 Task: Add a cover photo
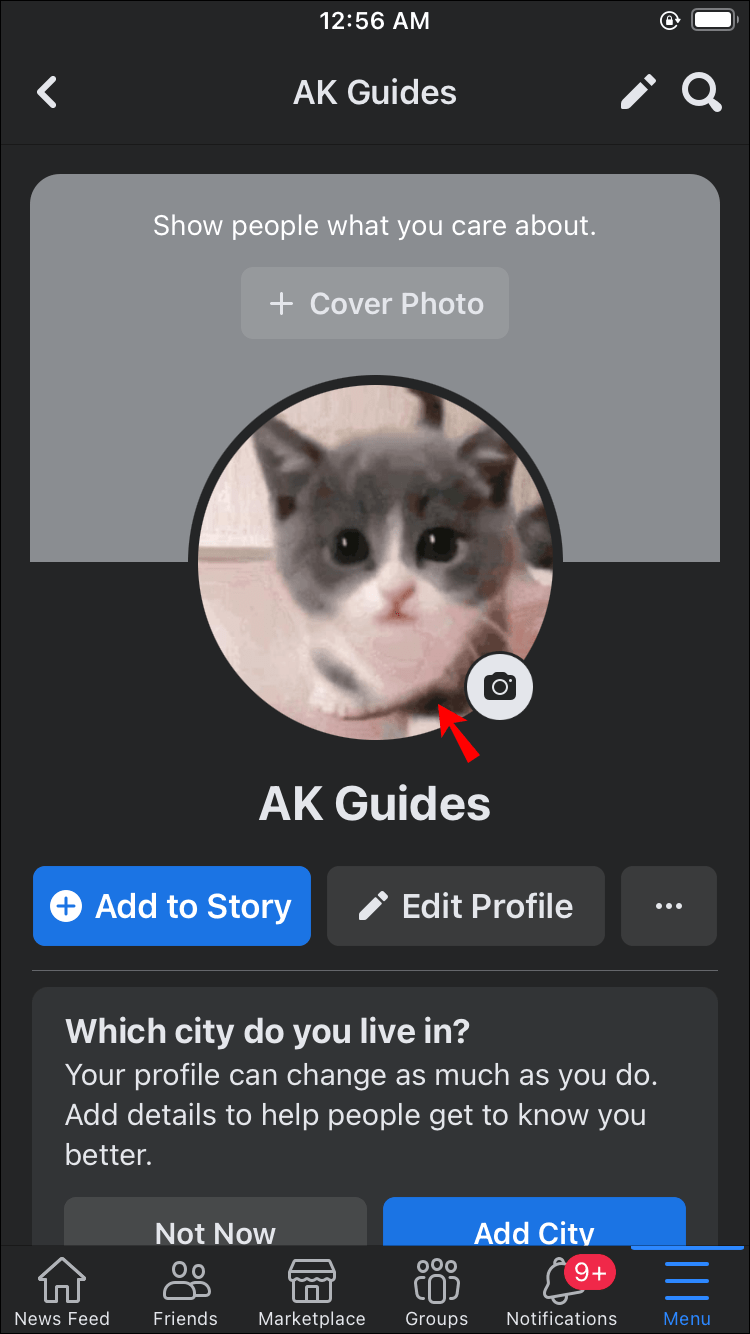(375, 303)
